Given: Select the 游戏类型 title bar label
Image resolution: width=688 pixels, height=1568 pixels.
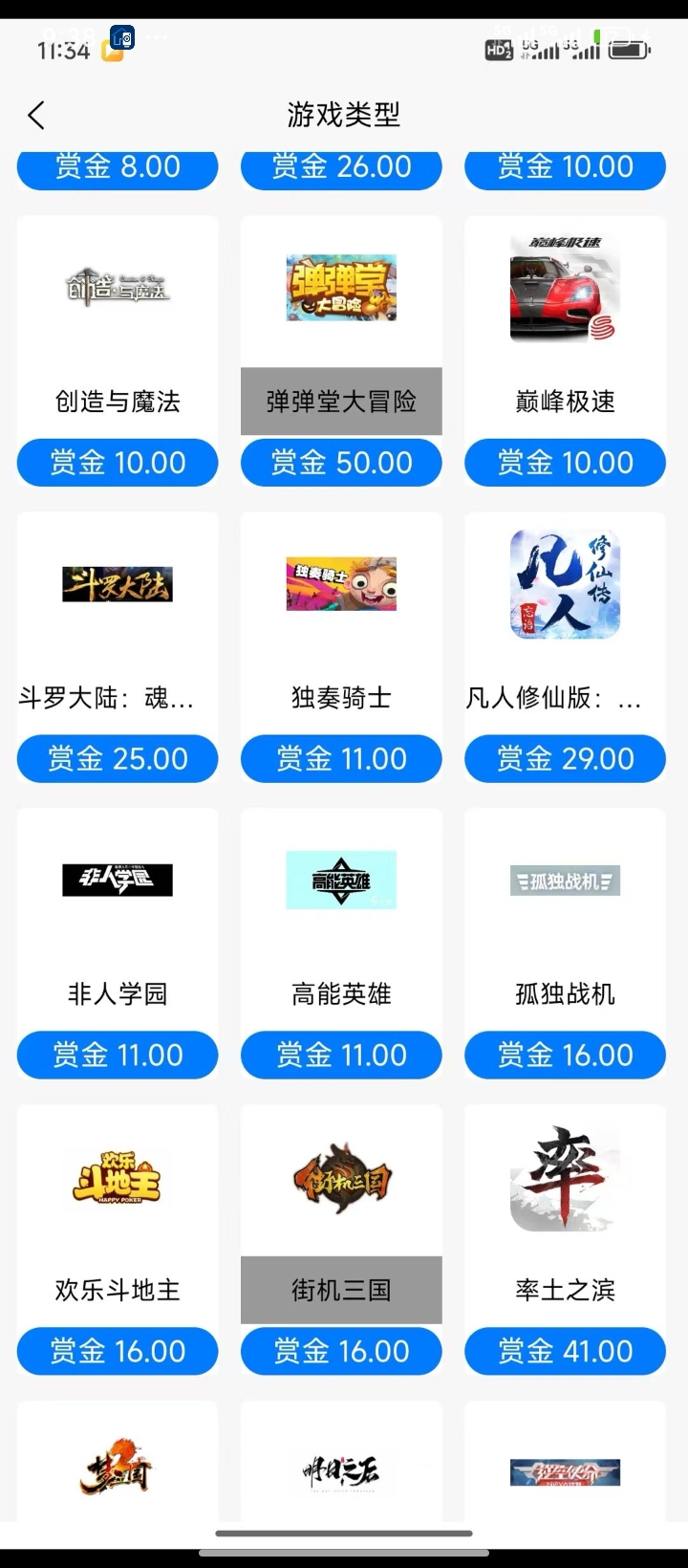Looking at the screenshot, I should click(x=343, y=115).
